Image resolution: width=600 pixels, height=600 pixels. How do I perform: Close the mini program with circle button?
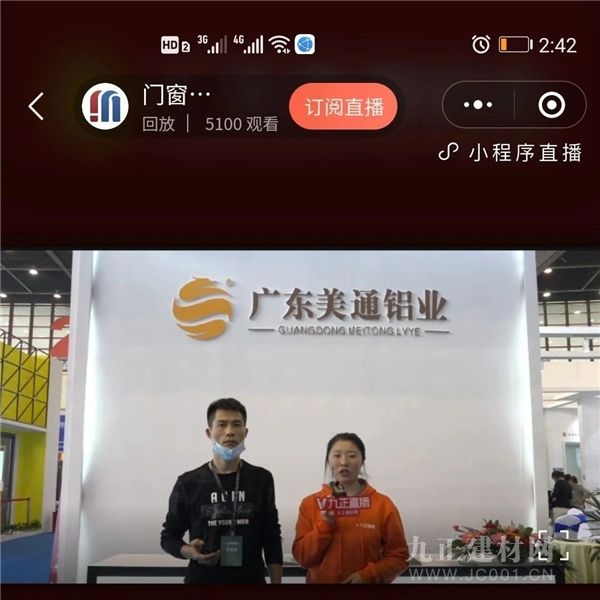click(550, 105)
